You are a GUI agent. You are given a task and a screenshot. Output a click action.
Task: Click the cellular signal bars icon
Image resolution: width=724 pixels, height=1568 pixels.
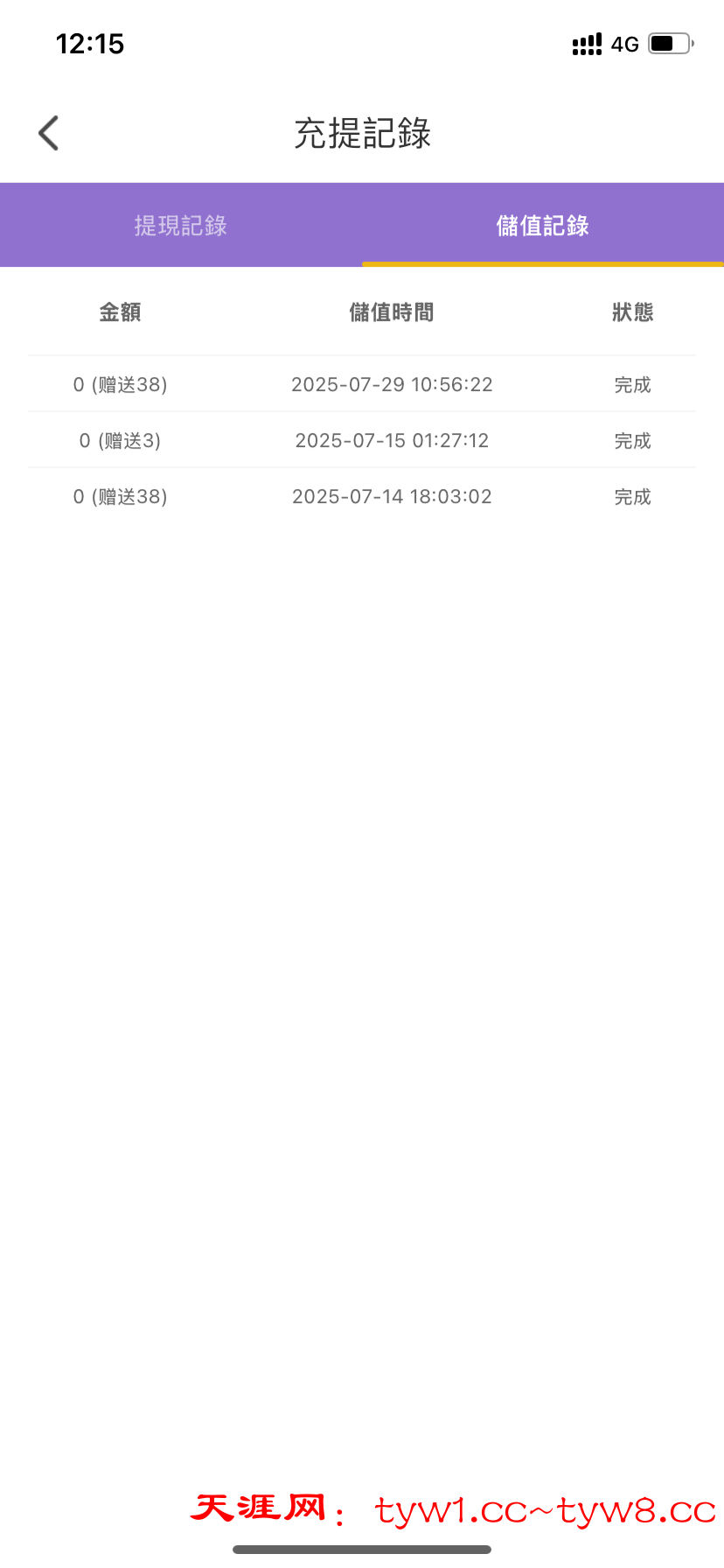point(587,44)
